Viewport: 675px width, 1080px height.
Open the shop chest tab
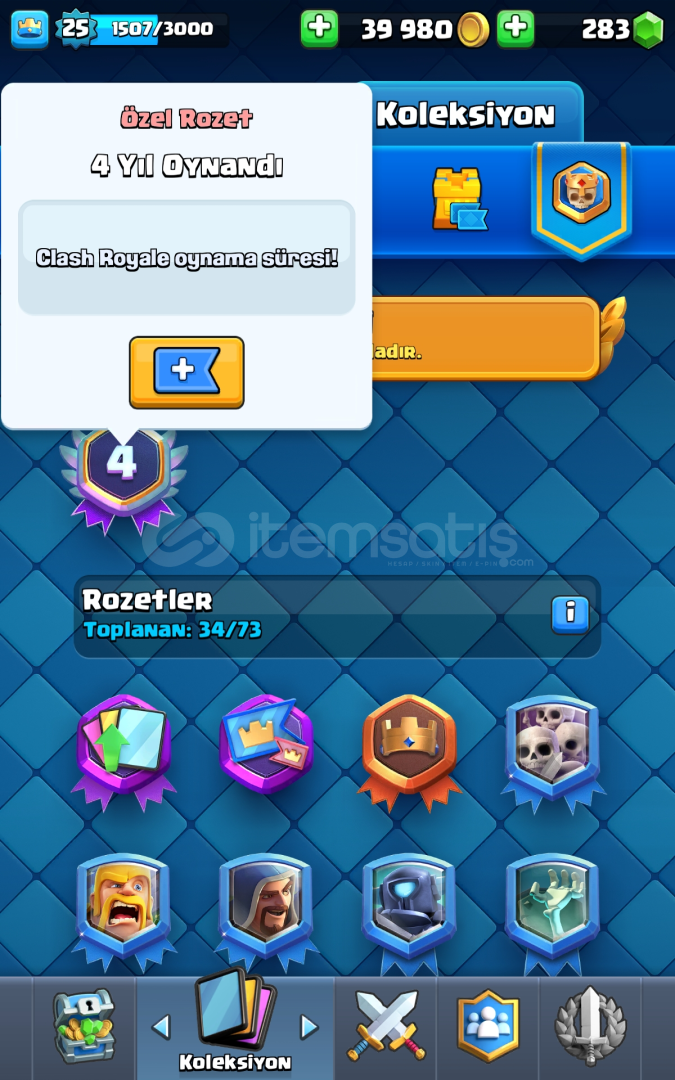click(x=84, y=1027)
